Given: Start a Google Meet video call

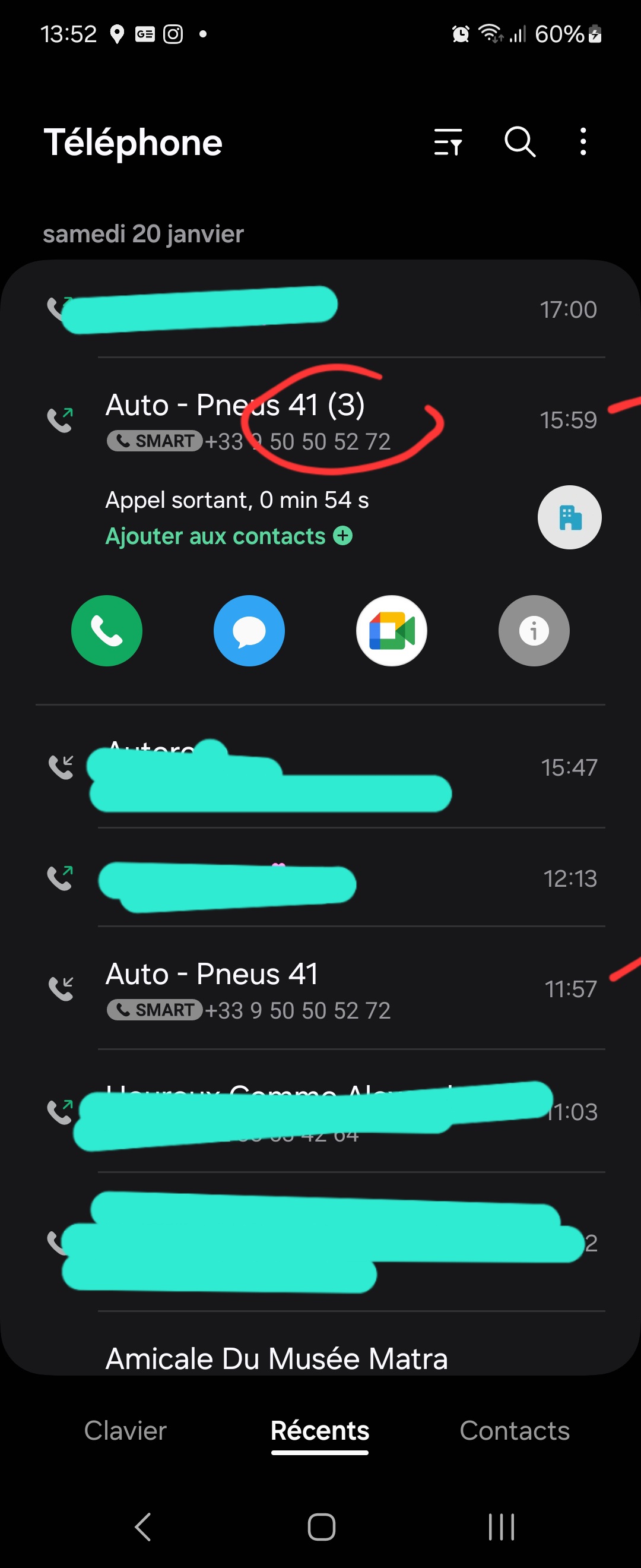Looking at the screenshot, I should [x=391, y=631].
